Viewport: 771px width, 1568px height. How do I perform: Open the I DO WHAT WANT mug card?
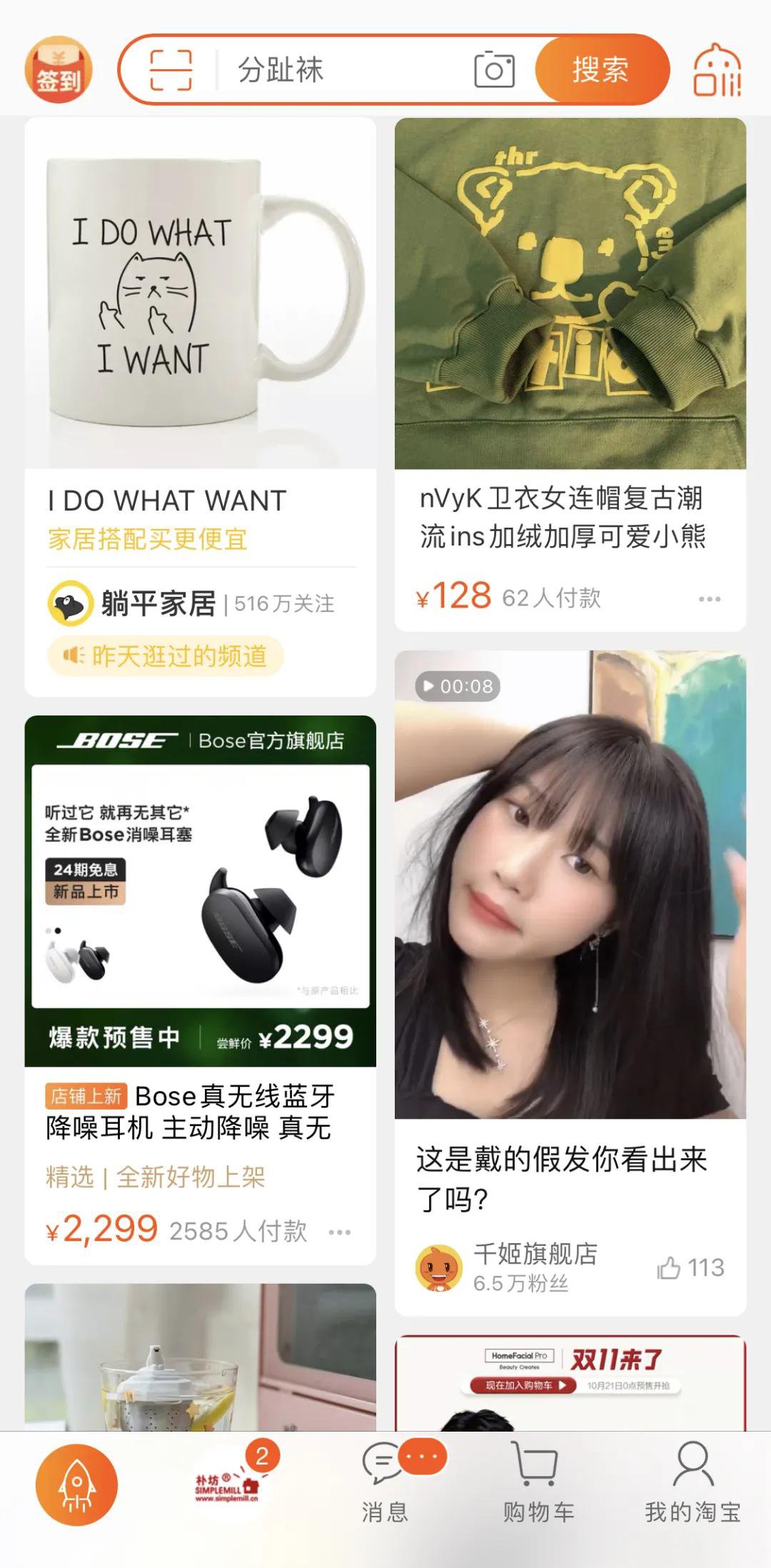[x=200, y=300]
